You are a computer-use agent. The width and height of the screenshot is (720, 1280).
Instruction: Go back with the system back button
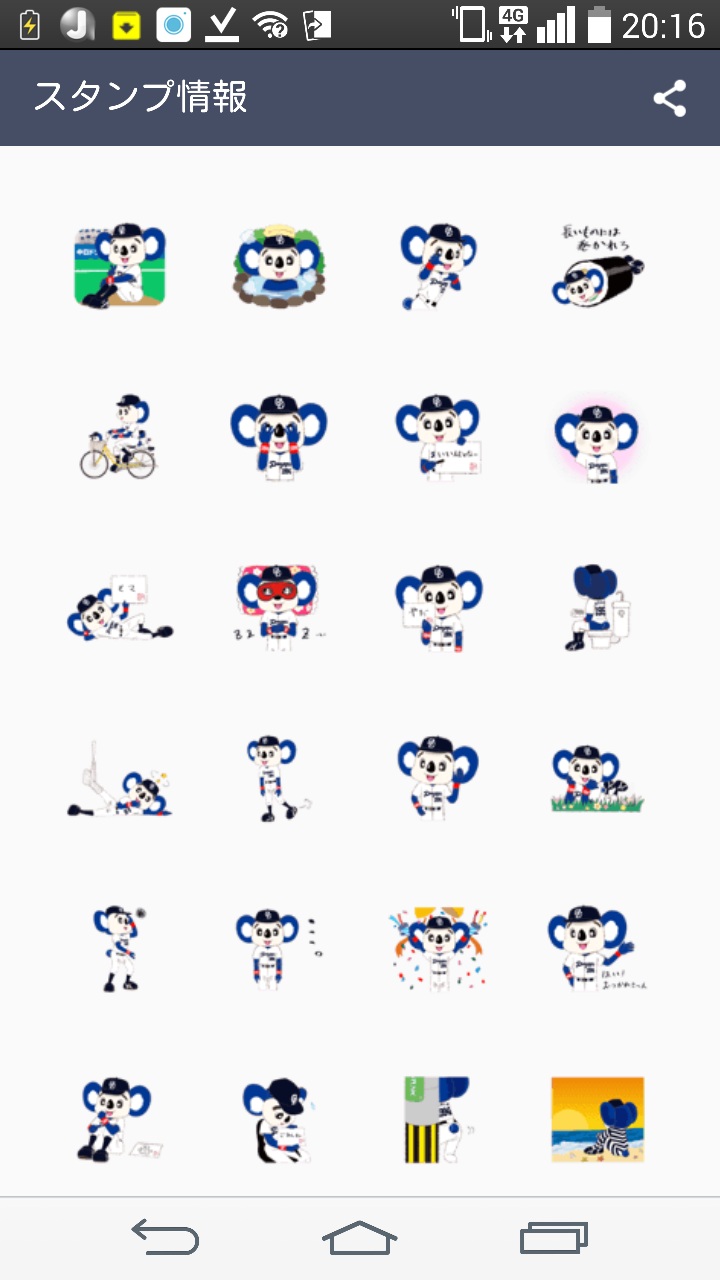[166, 1238]
